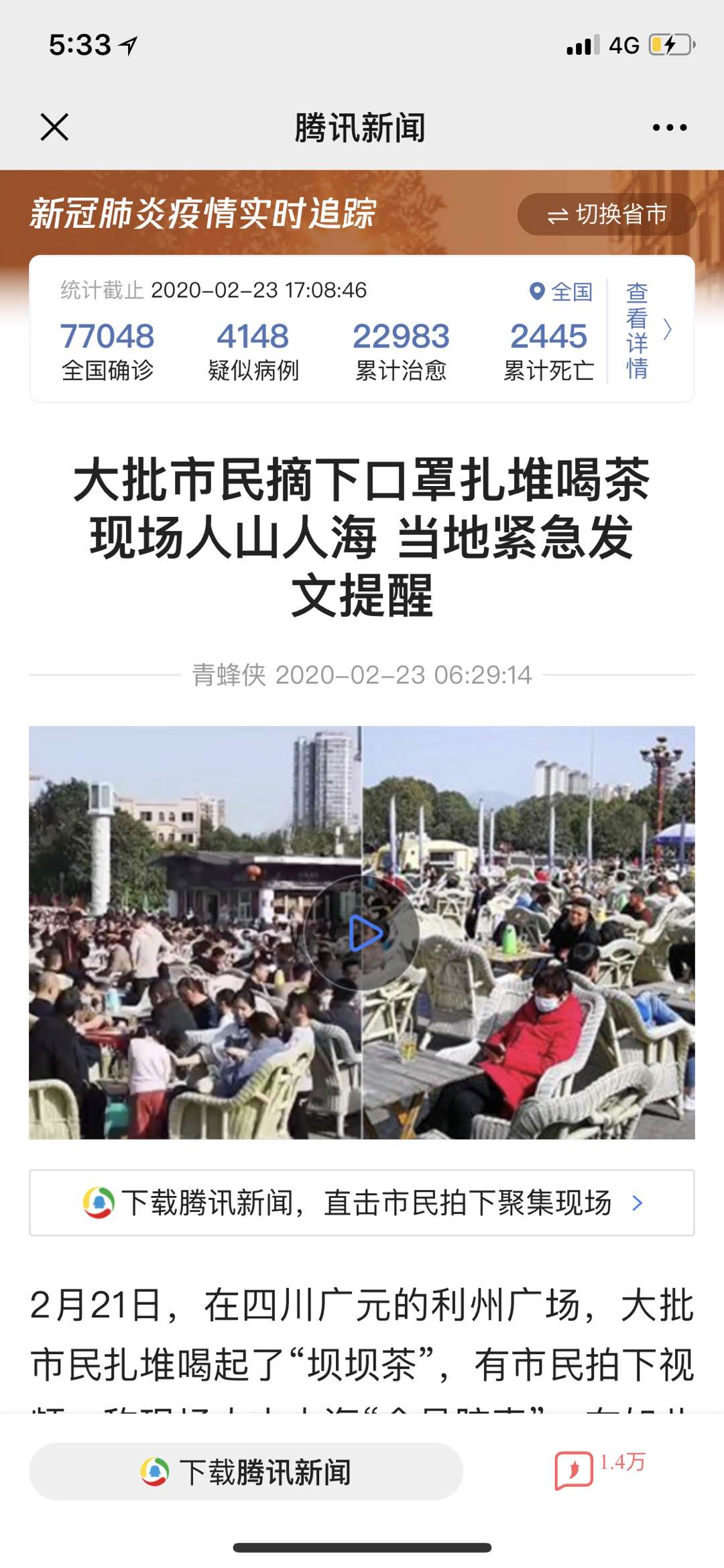Play the crowd tea-drinking video
This screenshot has height=1568, width=724.
[x=363, y=932]
